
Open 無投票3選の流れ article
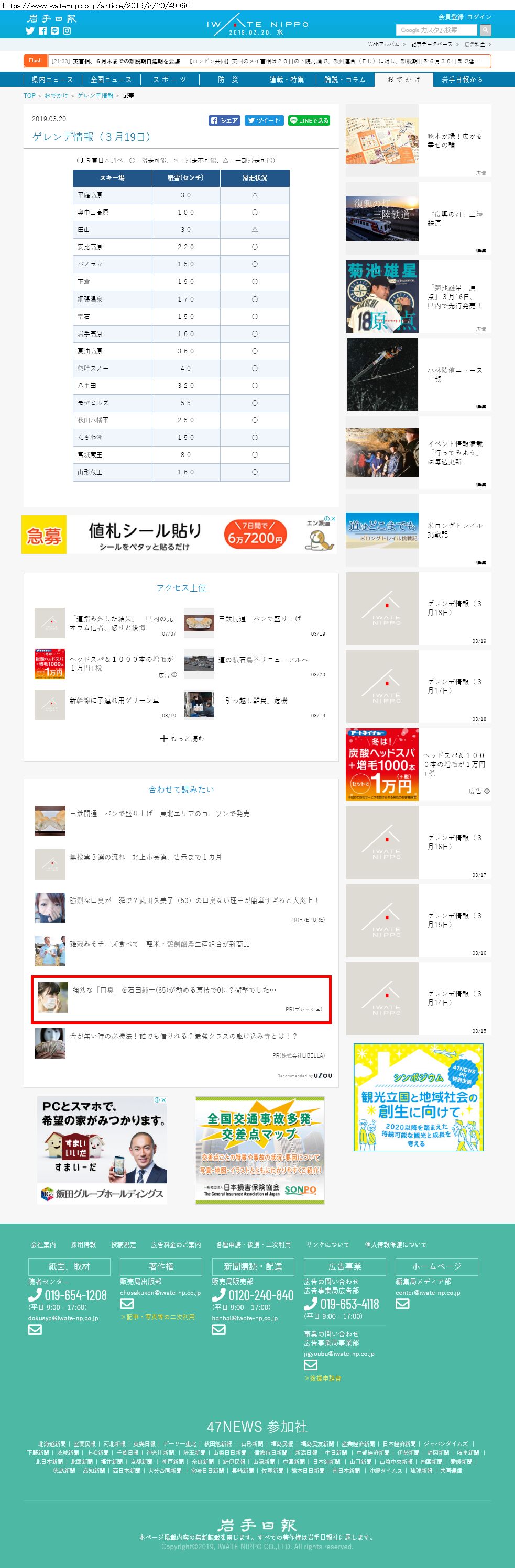pos(145,857)
